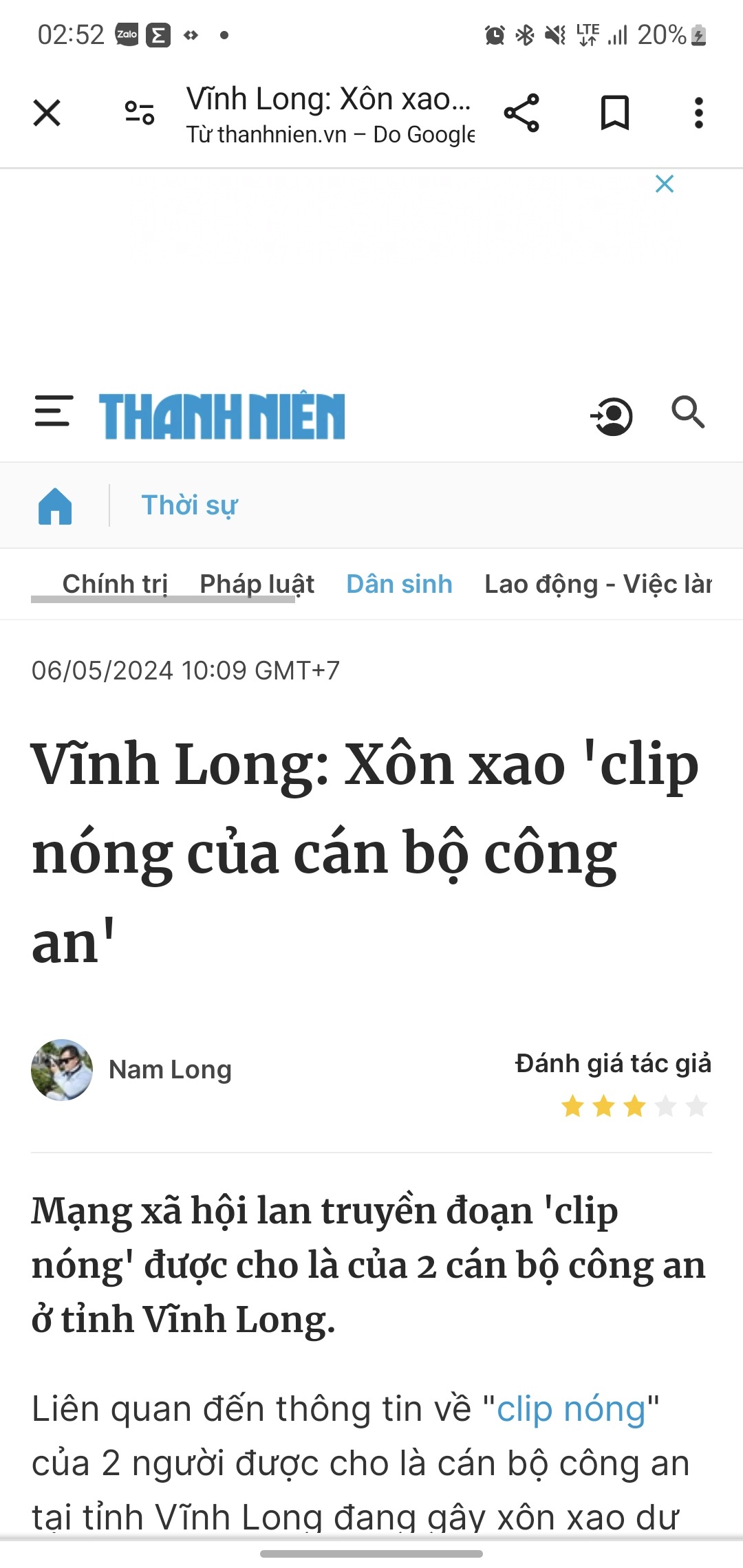Go to the Thanh Niên homepage logo
This screenshot has height=1568, width=743.
(222, 415)
